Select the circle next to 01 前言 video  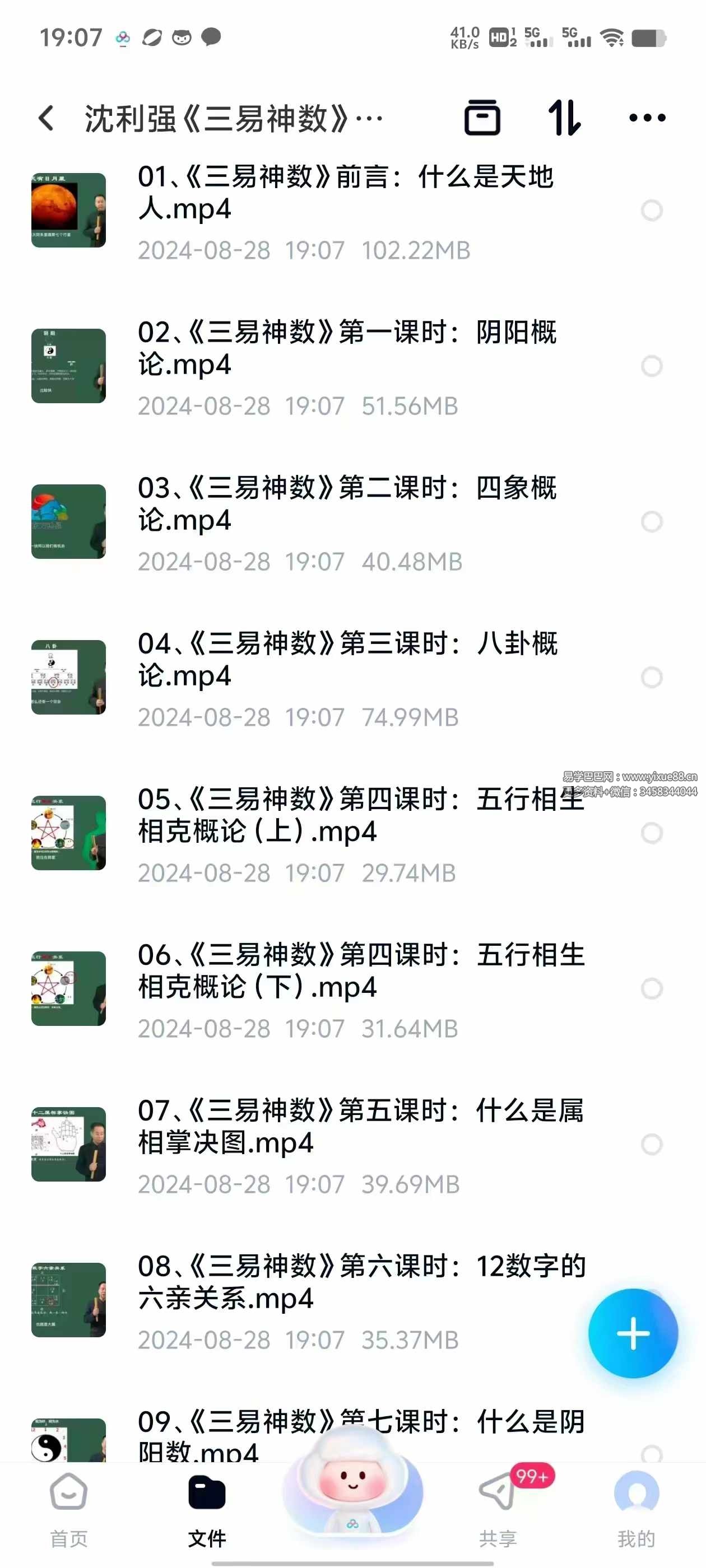[x=652, y=210]
